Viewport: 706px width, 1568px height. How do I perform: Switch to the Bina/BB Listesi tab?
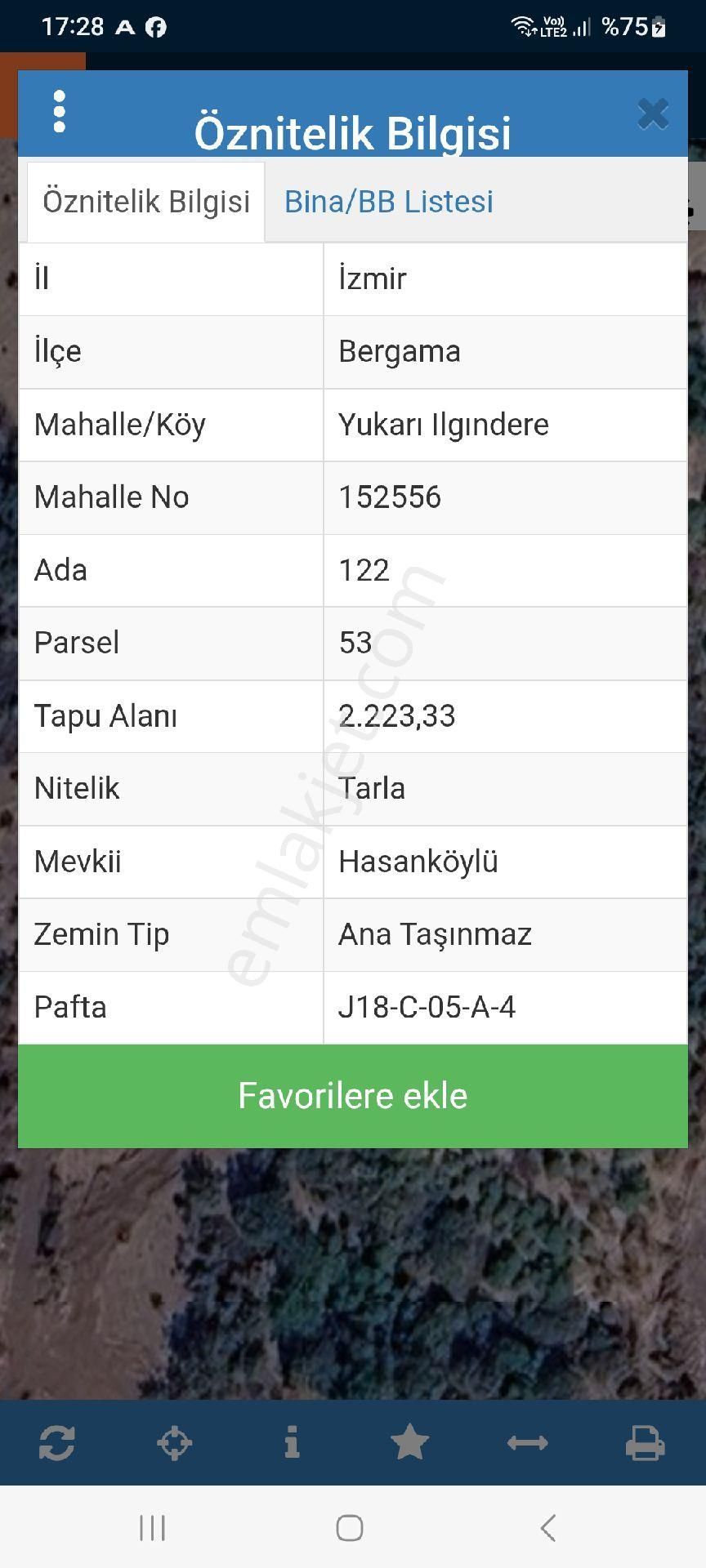388,201
